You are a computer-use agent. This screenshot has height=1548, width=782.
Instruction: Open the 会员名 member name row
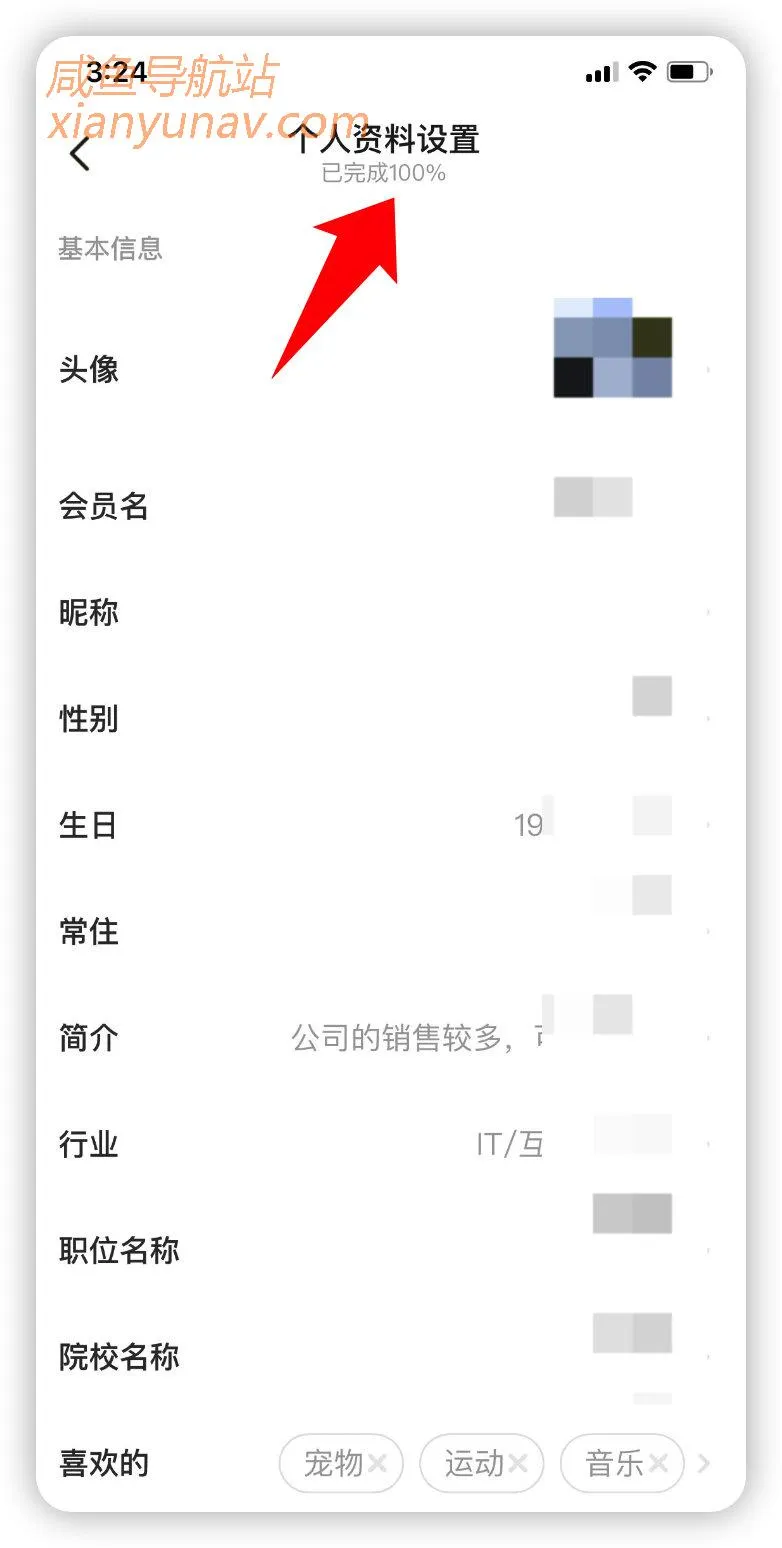[400, 506]
